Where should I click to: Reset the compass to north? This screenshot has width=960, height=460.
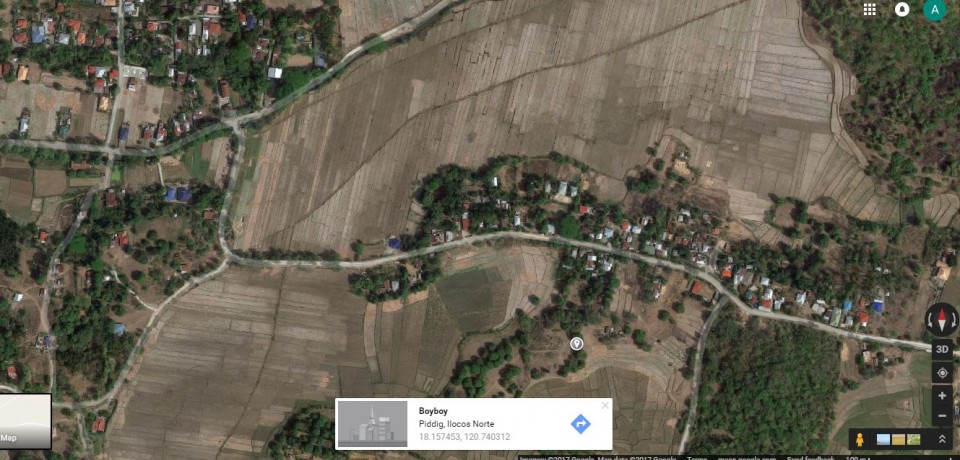tap(942, 320)
